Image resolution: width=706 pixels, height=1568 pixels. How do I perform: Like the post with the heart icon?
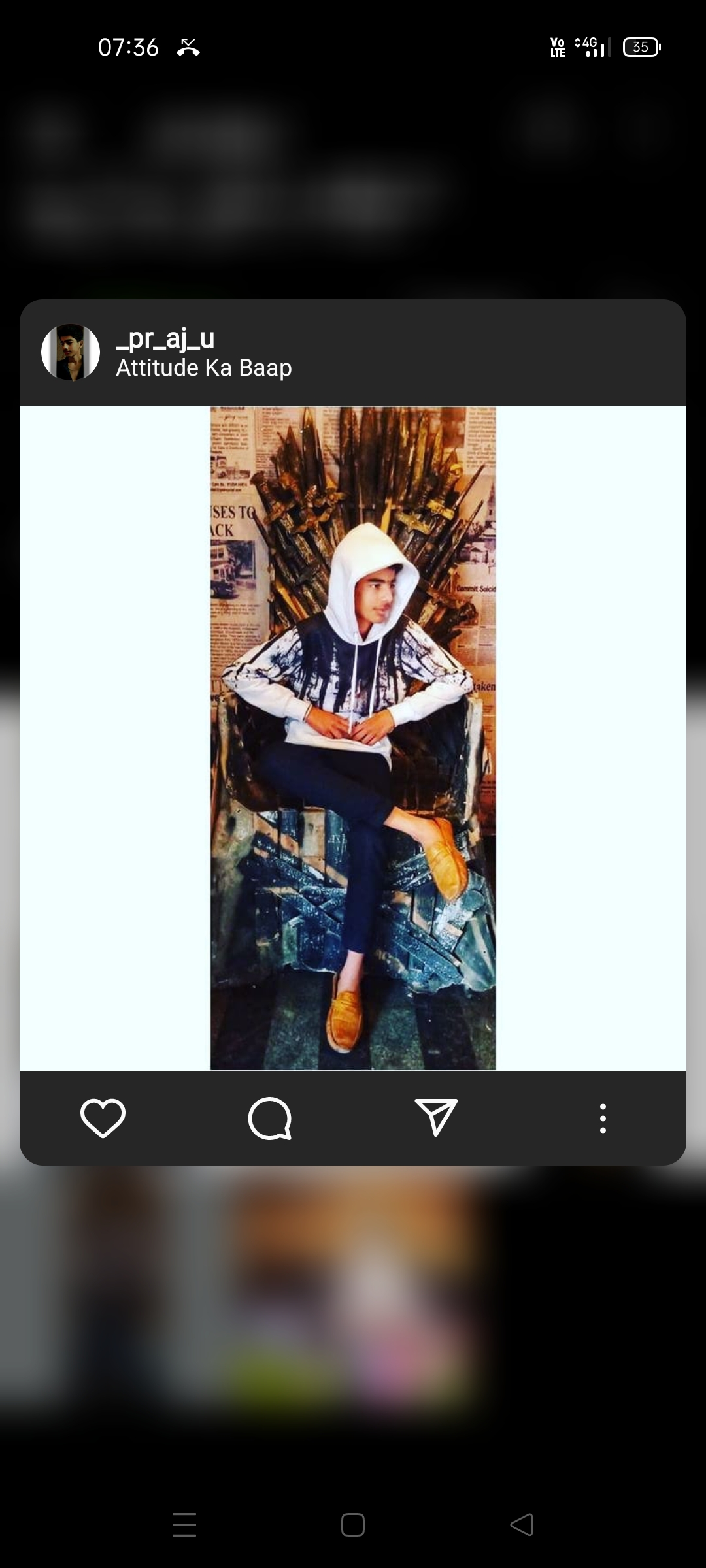103,1118
